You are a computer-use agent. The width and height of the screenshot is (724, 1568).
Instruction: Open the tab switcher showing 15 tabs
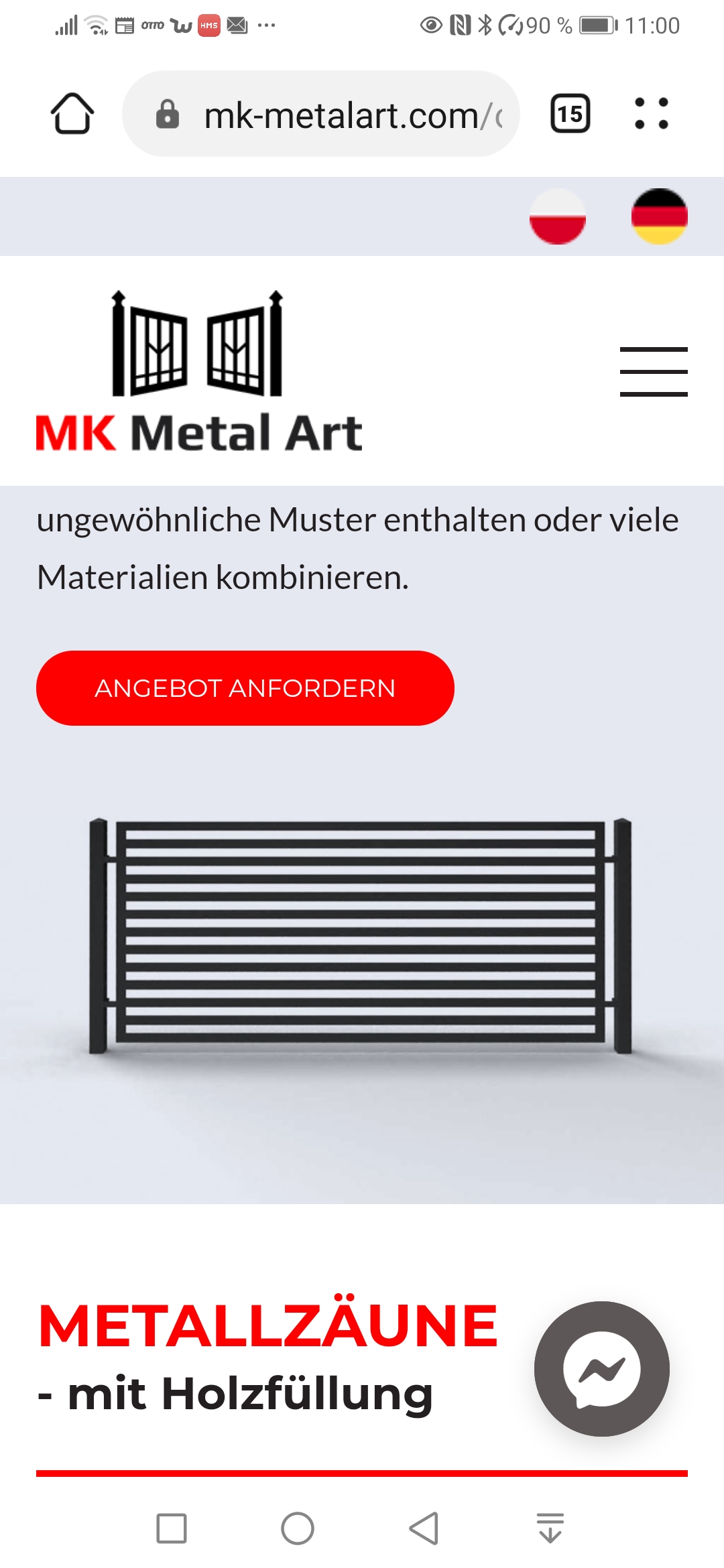pyautogui.click(x=570, y=114)
